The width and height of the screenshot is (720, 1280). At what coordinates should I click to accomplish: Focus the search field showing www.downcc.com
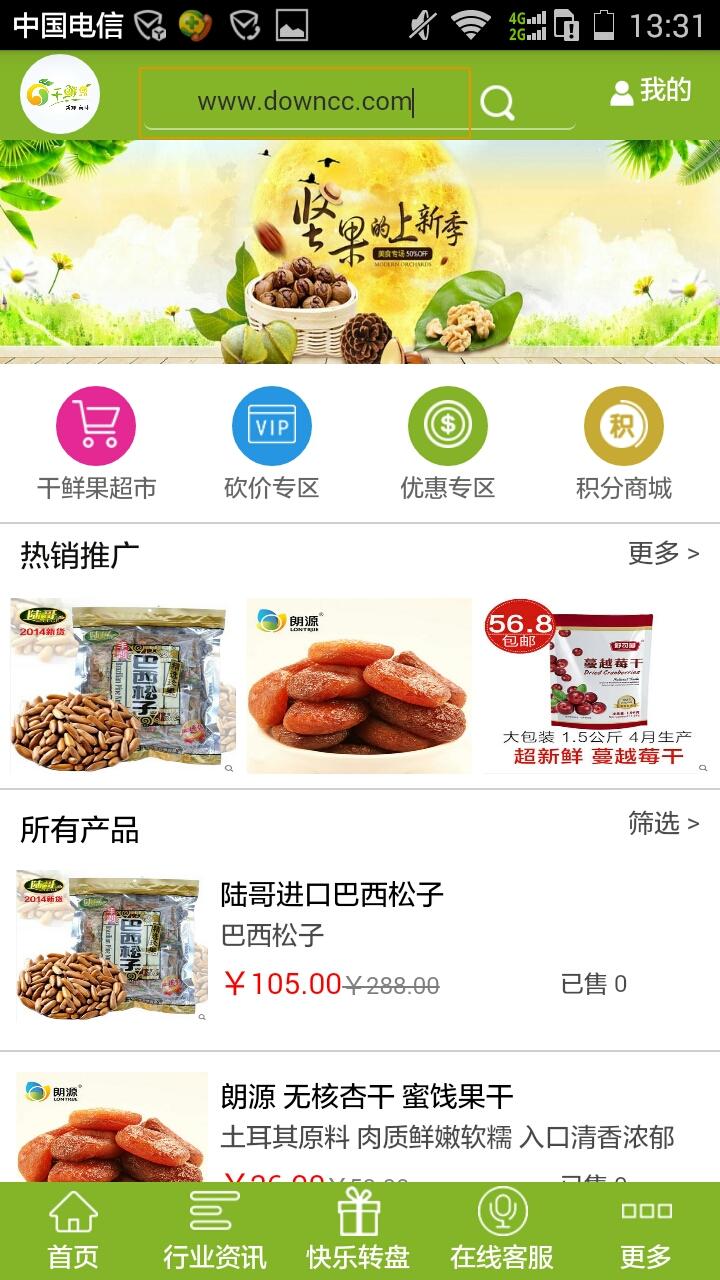pos(304,102)
